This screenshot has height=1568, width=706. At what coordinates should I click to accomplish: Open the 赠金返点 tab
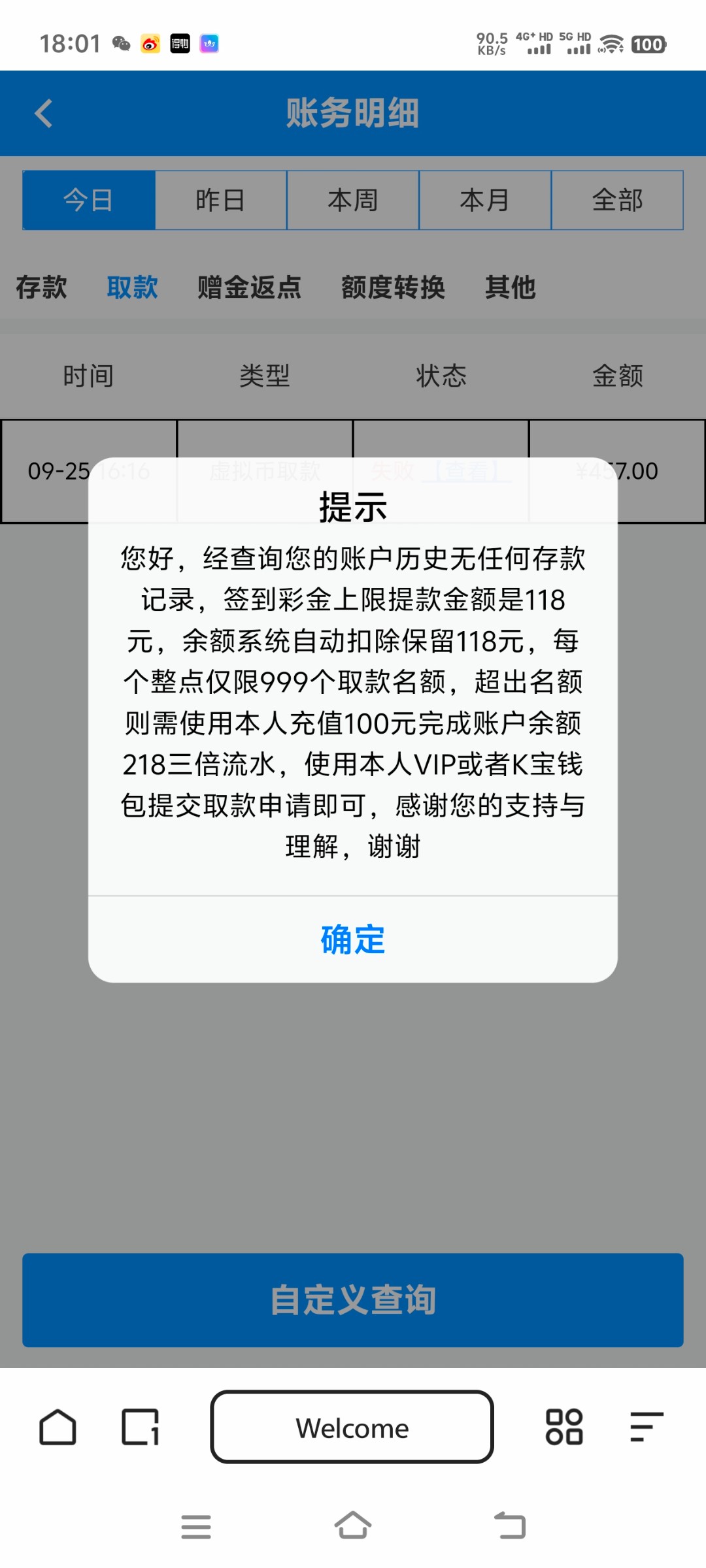coord(249,287)
